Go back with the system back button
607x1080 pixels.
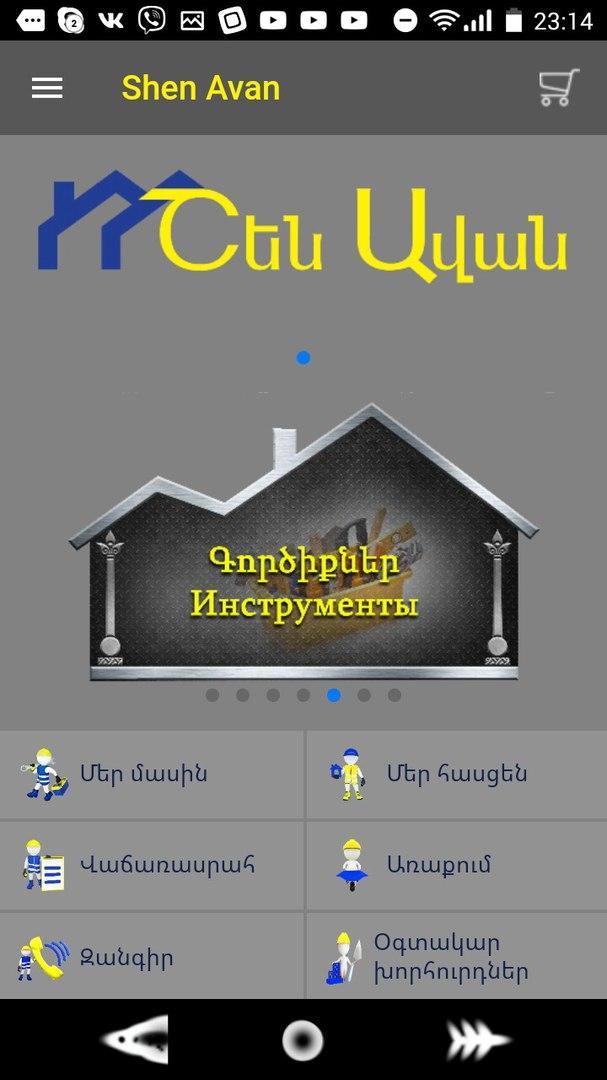(x=134, y=1040)
